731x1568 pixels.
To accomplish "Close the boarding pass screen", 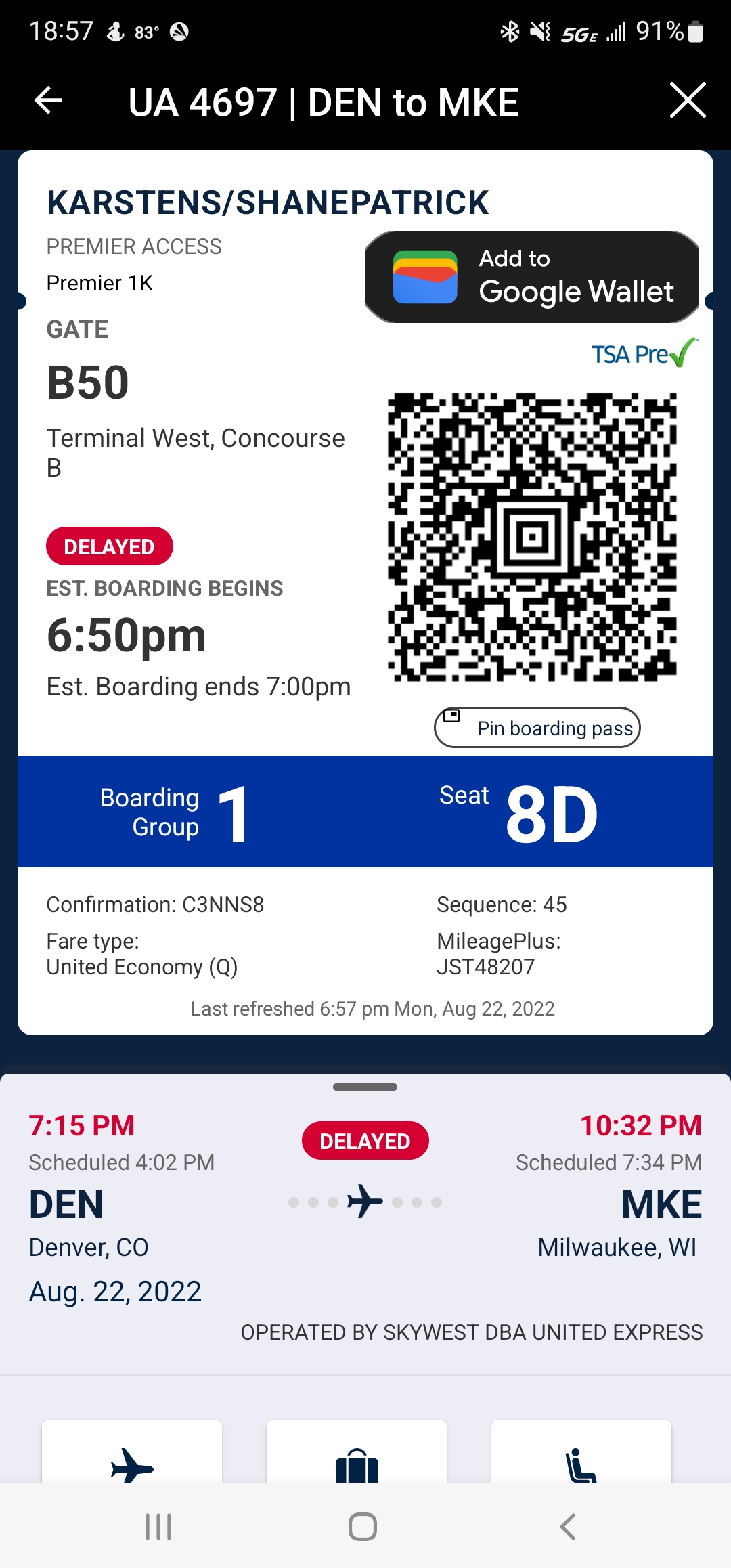I will [687, 101].
